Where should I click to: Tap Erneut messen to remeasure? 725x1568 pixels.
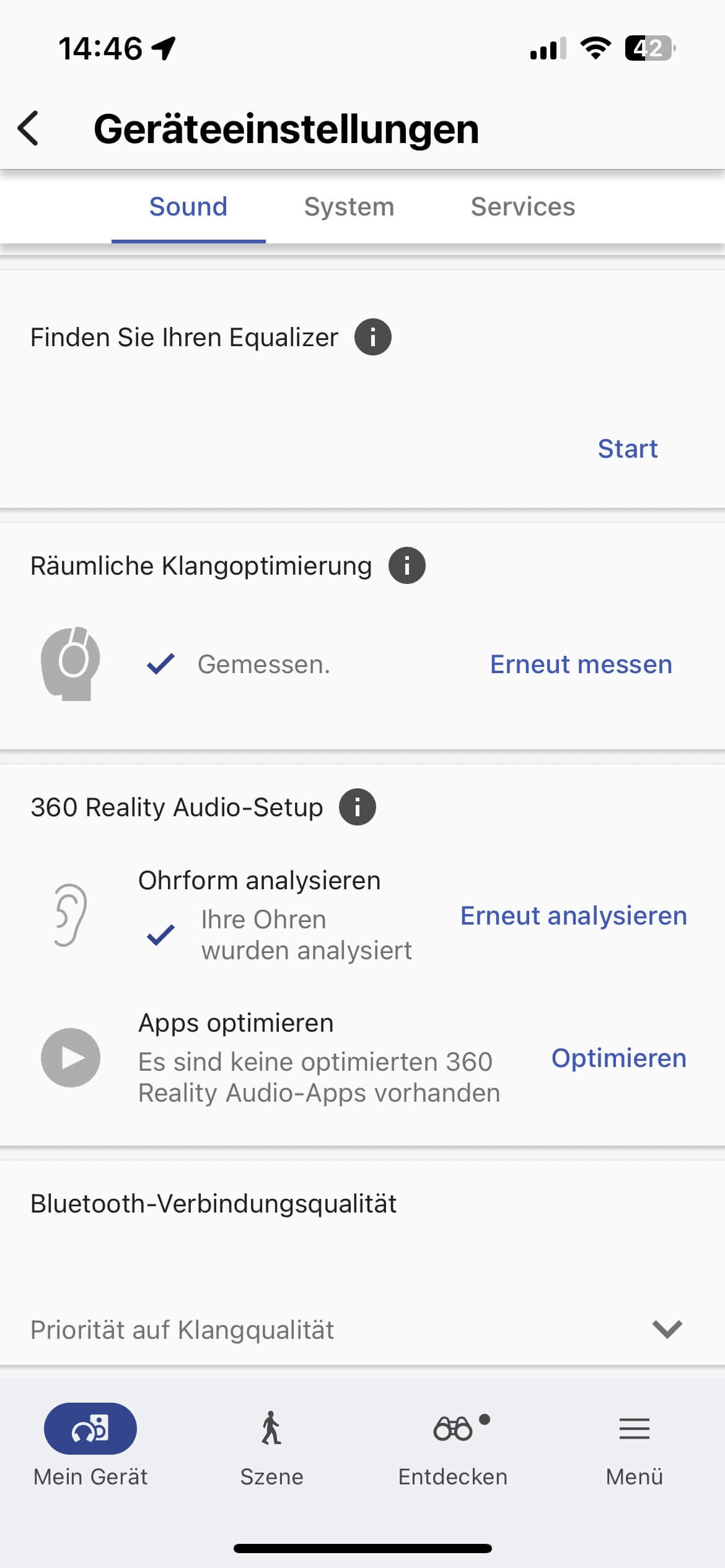pos(581,664)
